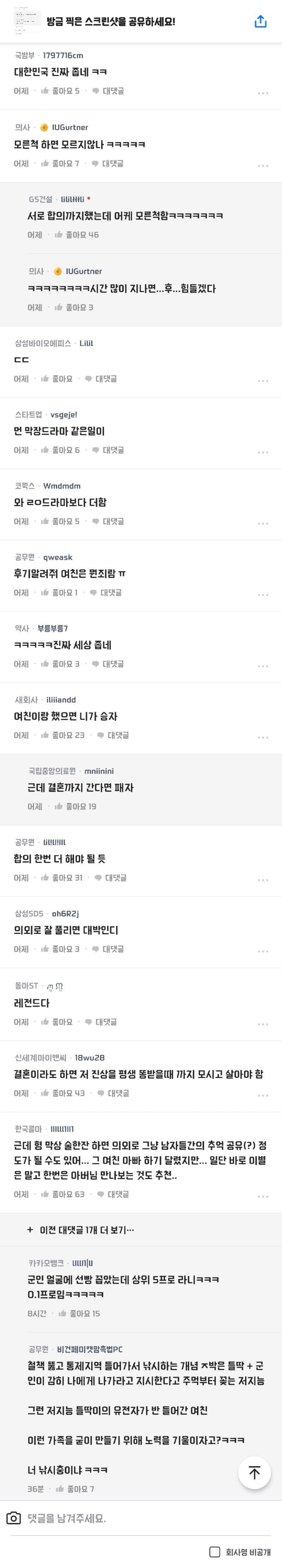Open the overflow menu on Wmdmdm's comment
This screenshot has height=1568, width=282.
tap(263, 523)
